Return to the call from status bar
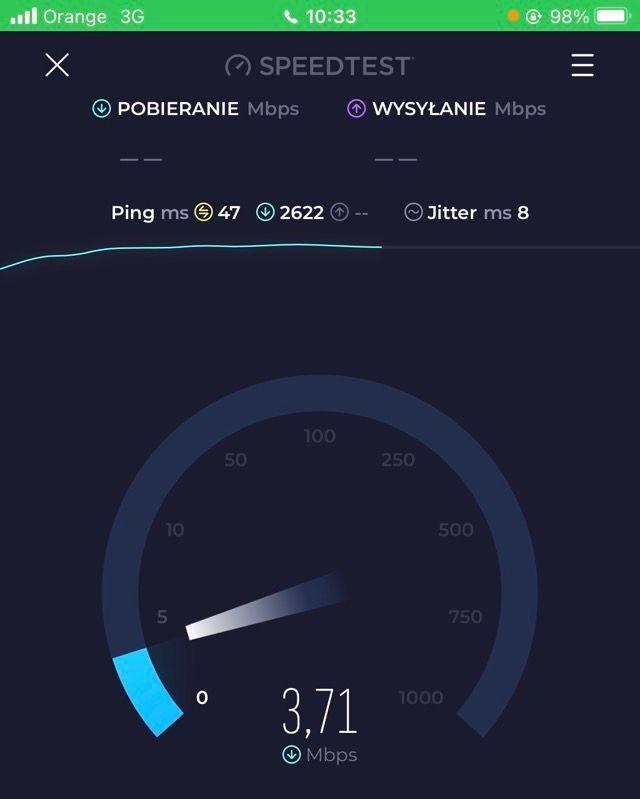This screenshot has height=799, width=640. [319, 16]
